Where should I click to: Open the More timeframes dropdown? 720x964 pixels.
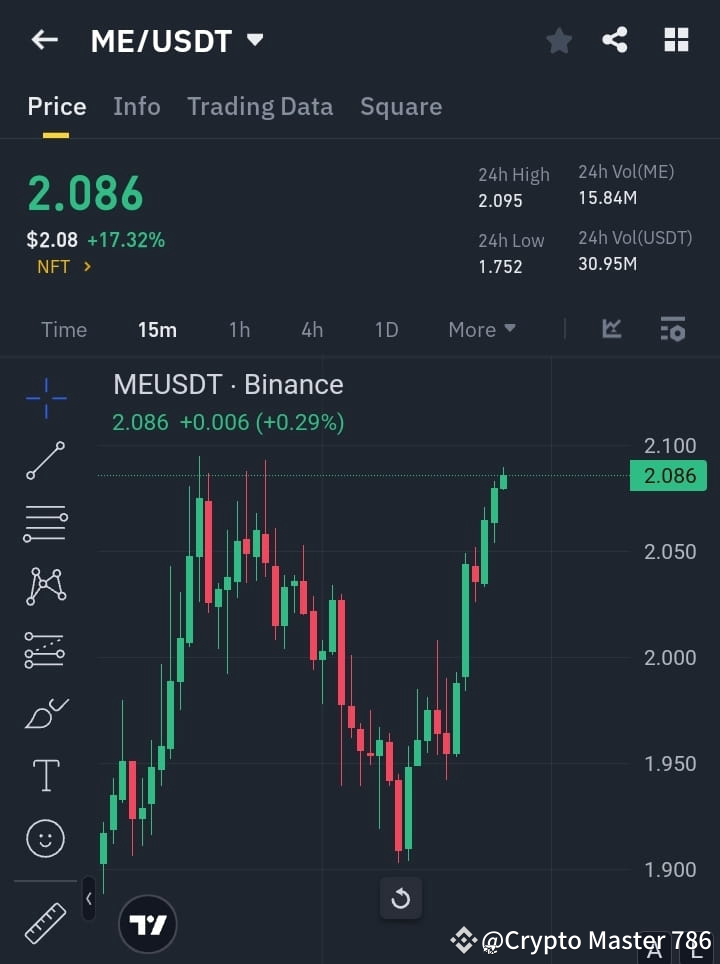point(481,329)
